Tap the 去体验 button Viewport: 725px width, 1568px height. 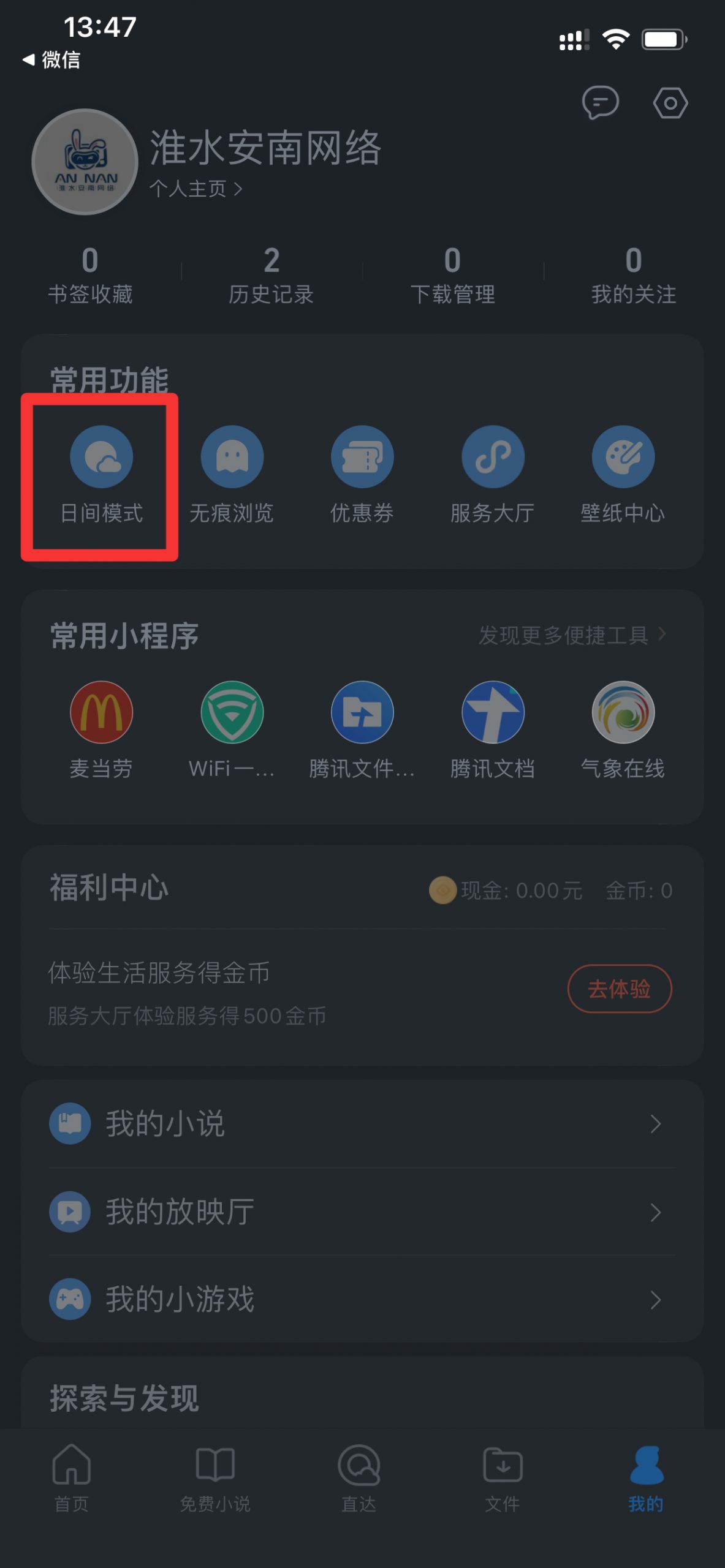(620, 989)
